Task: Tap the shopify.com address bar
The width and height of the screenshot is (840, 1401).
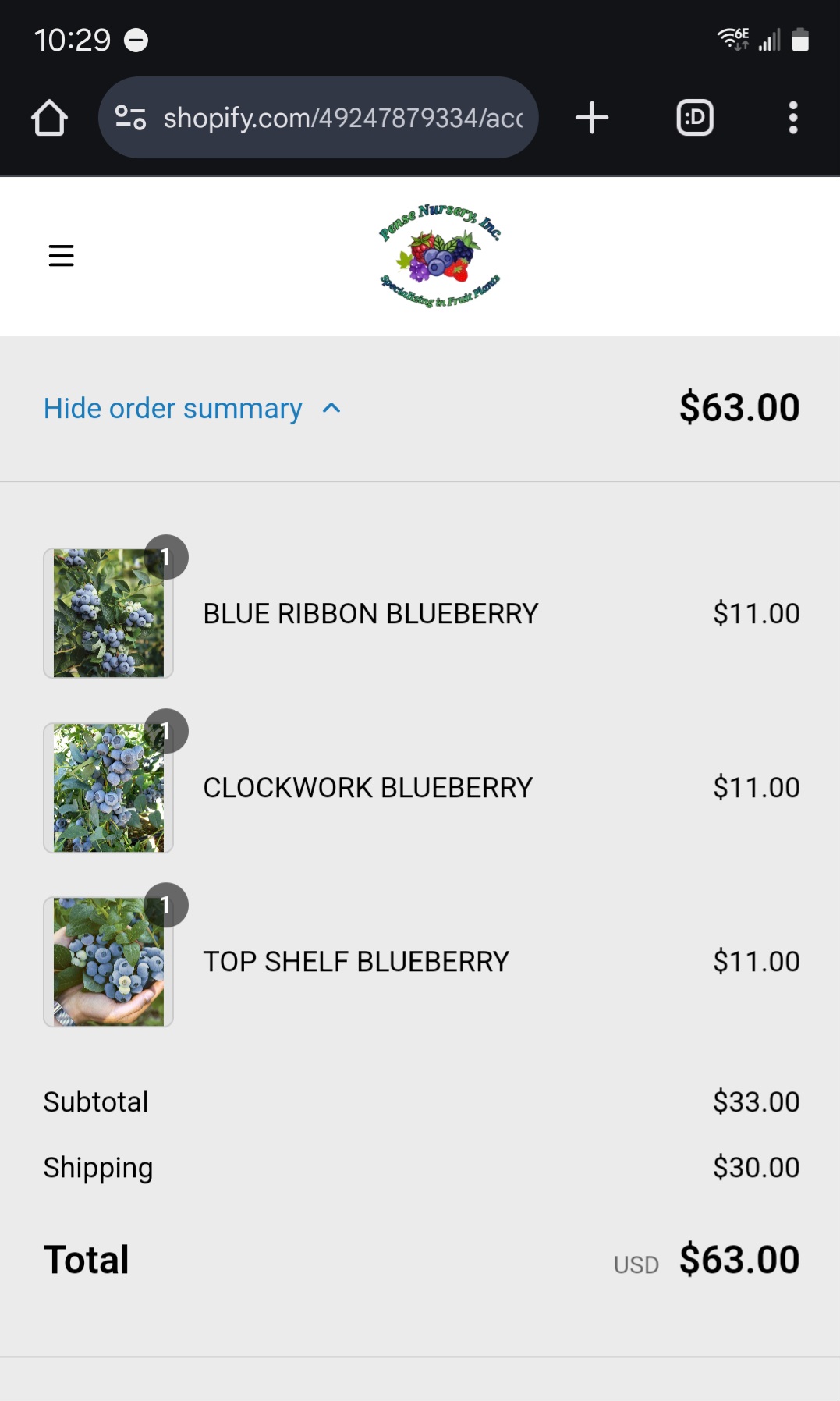Action: point(318,118)
